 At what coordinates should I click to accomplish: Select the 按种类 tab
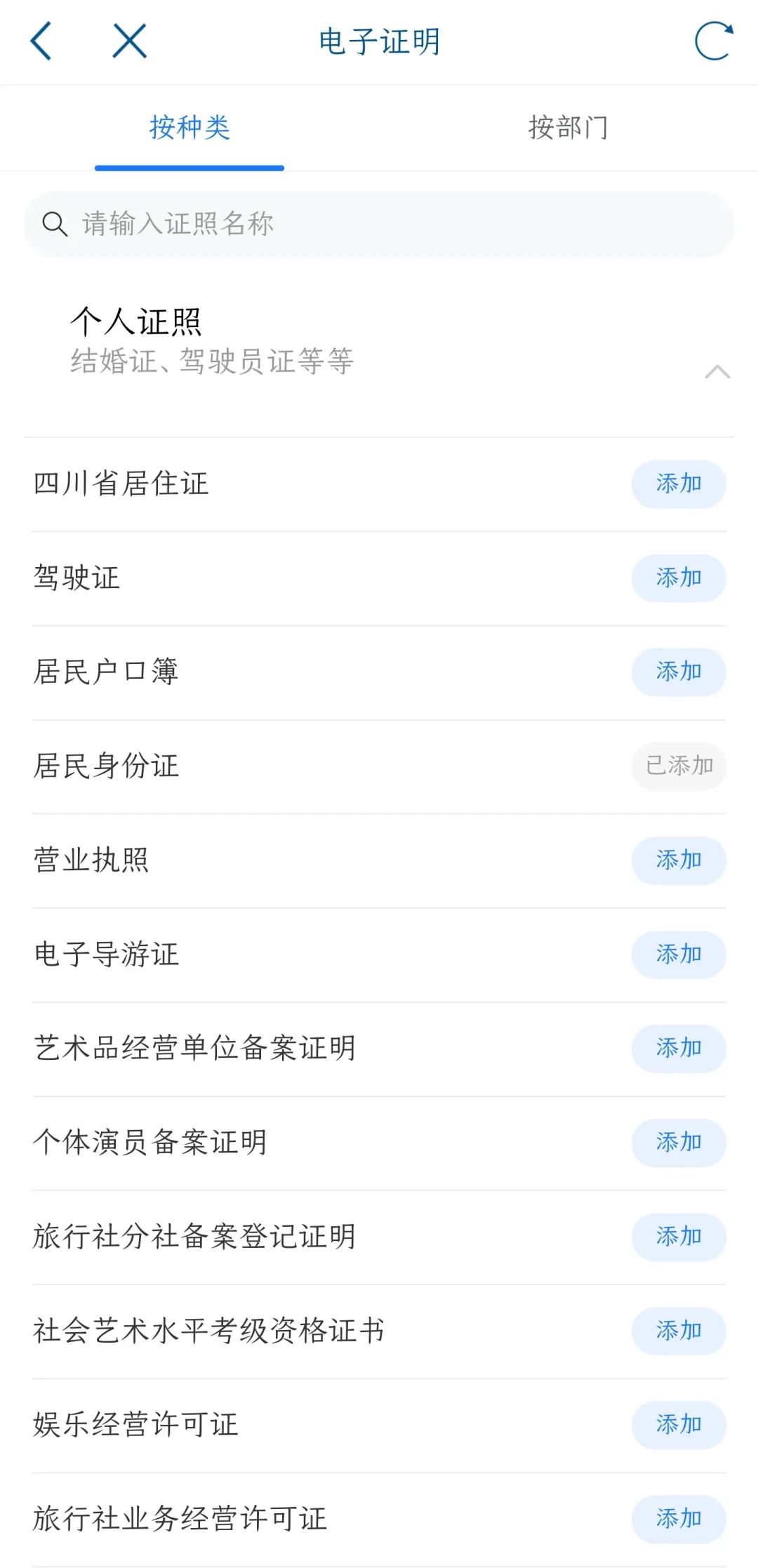[x=189, y=127]
